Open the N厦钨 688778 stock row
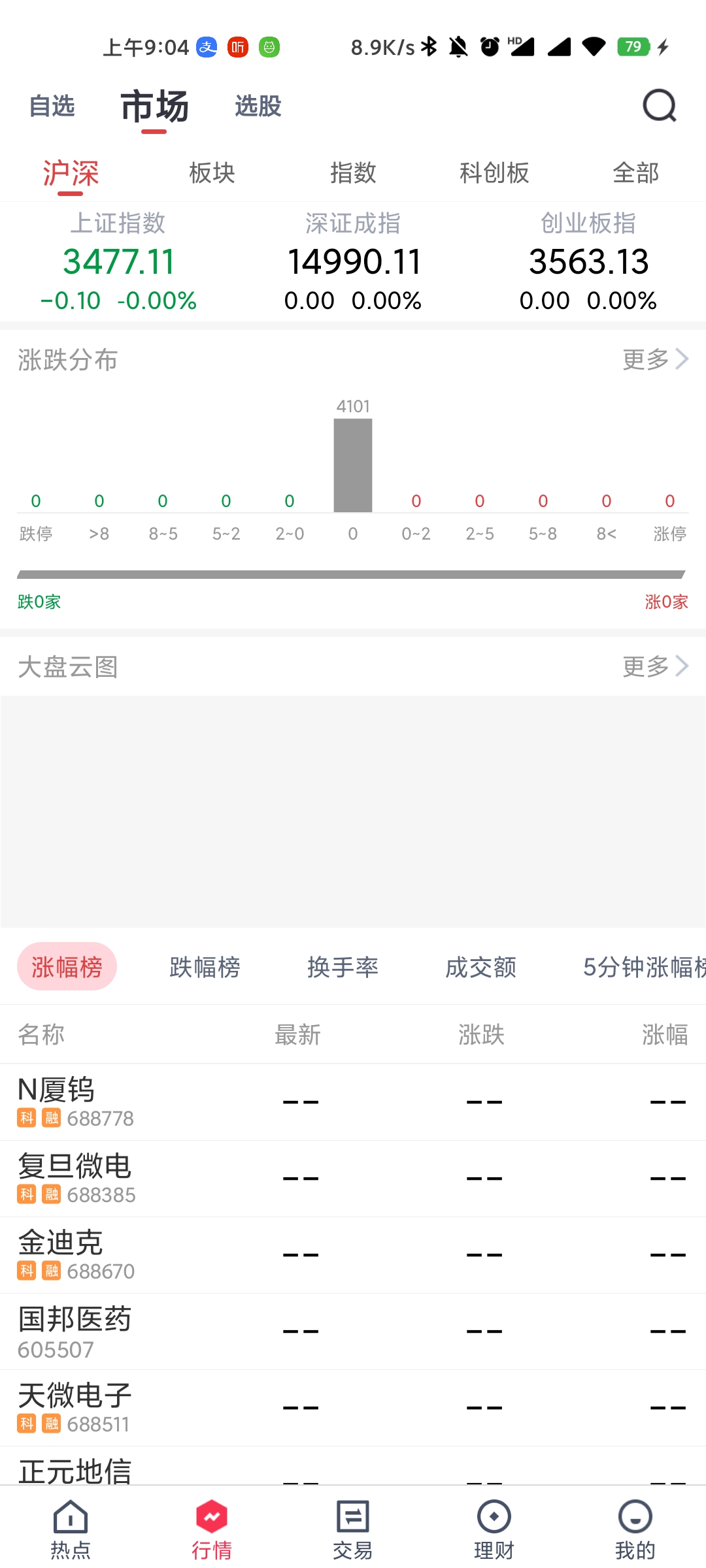This screenshot has width=706, height=1568. [x=353, y=1102]
